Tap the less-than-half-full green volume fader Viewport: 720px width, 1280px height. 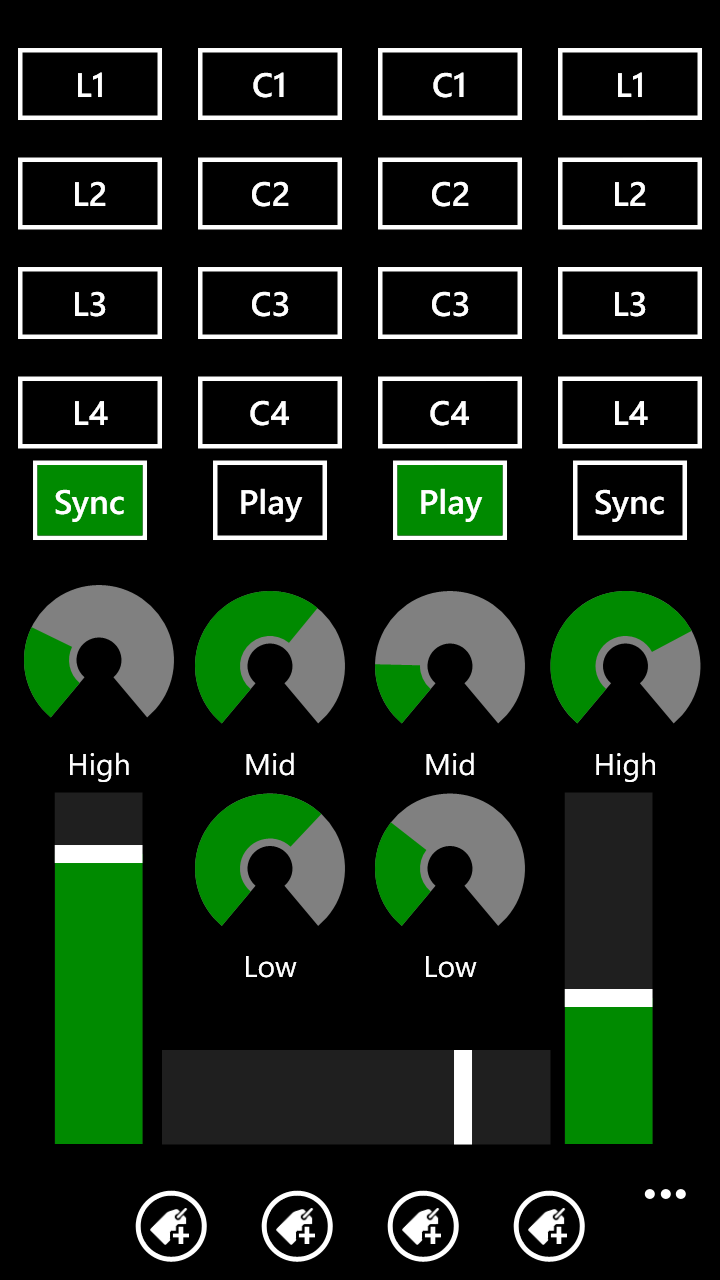[609, 968]
